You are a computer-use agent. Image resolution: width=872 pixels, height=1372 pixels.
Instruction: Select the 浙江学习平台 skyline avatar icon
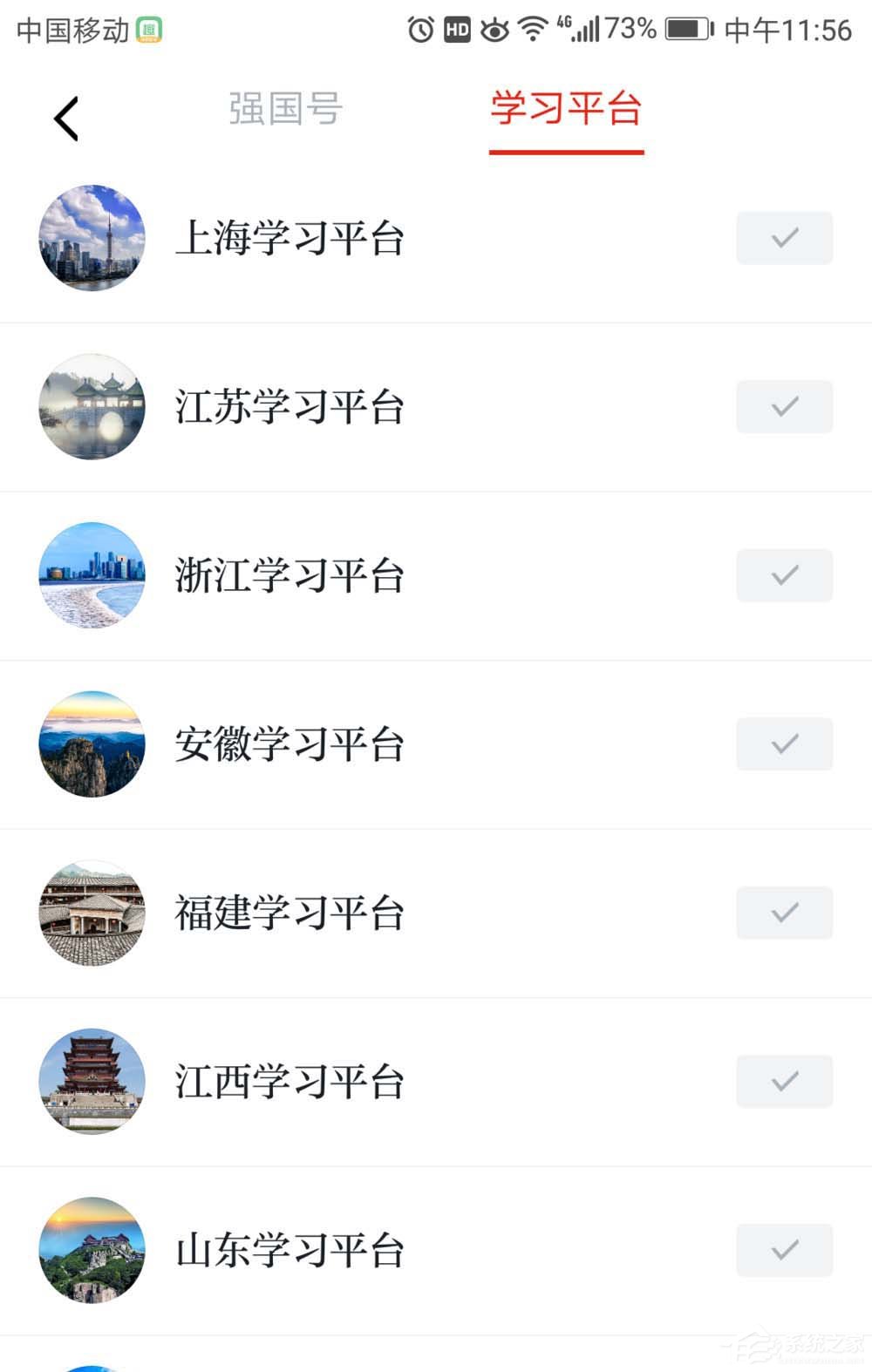pos(91,575)
